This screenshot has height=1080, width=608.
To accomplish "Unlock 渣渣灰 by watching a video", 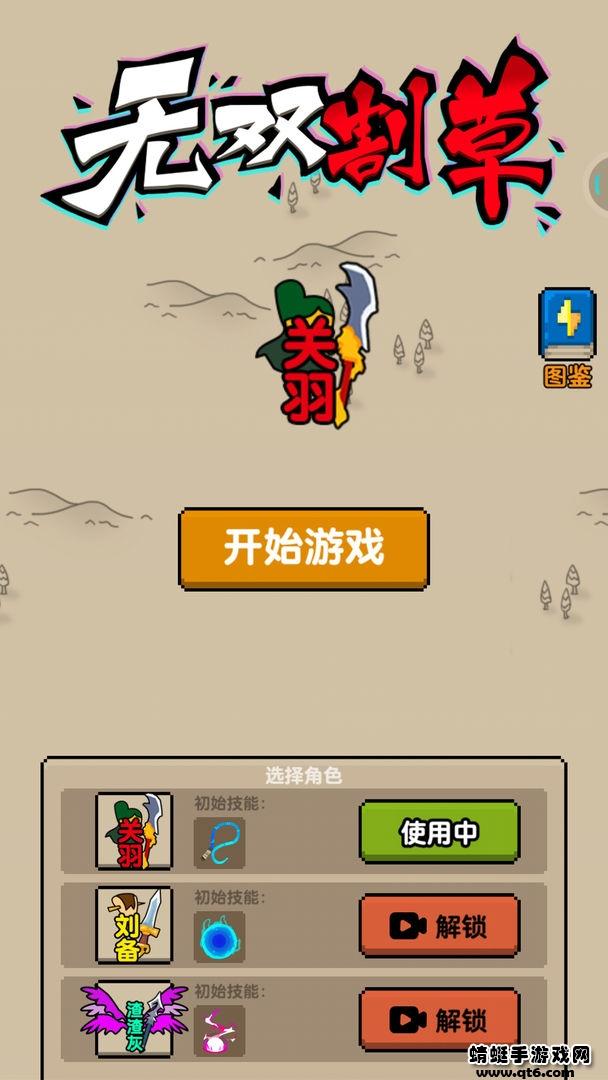I will point(439,1018).
